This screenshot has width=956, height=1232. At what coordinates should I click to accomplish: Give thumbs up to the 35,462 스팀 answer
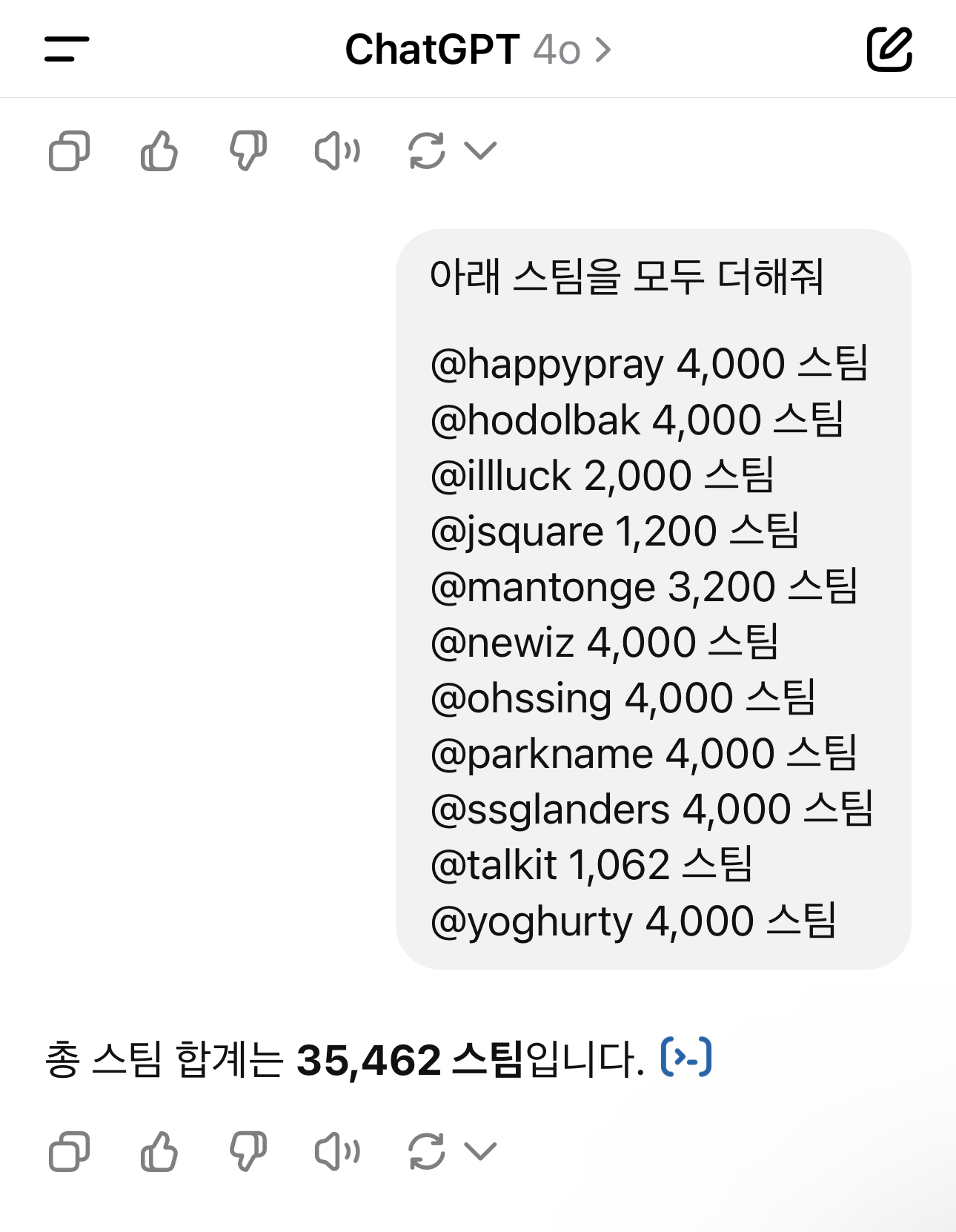pyautogui.click(x=159, y=1152)
